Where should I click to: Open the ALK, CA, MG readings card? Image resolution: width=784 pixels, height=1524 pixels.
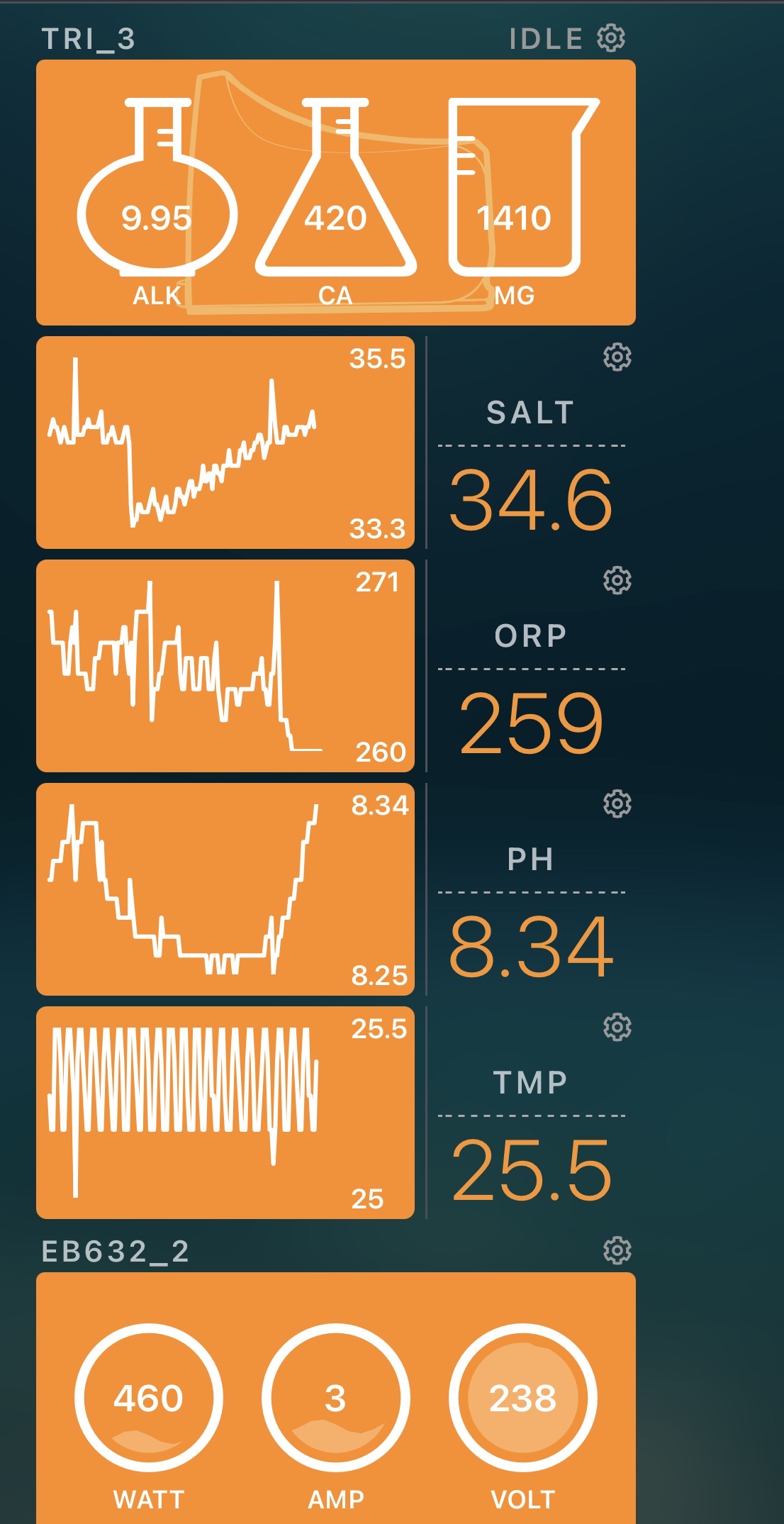[x=335, y=192]
